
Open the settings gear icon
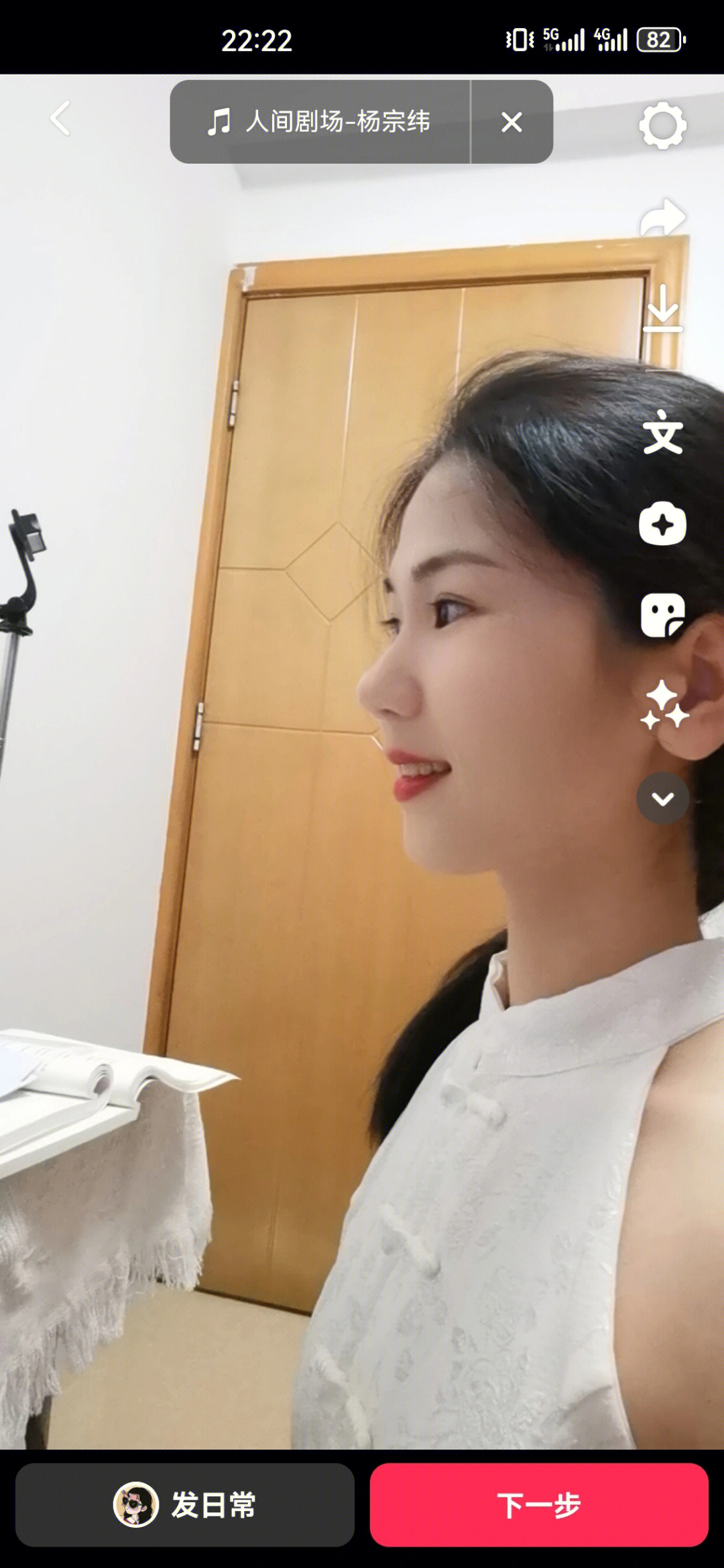click(662, 125)
